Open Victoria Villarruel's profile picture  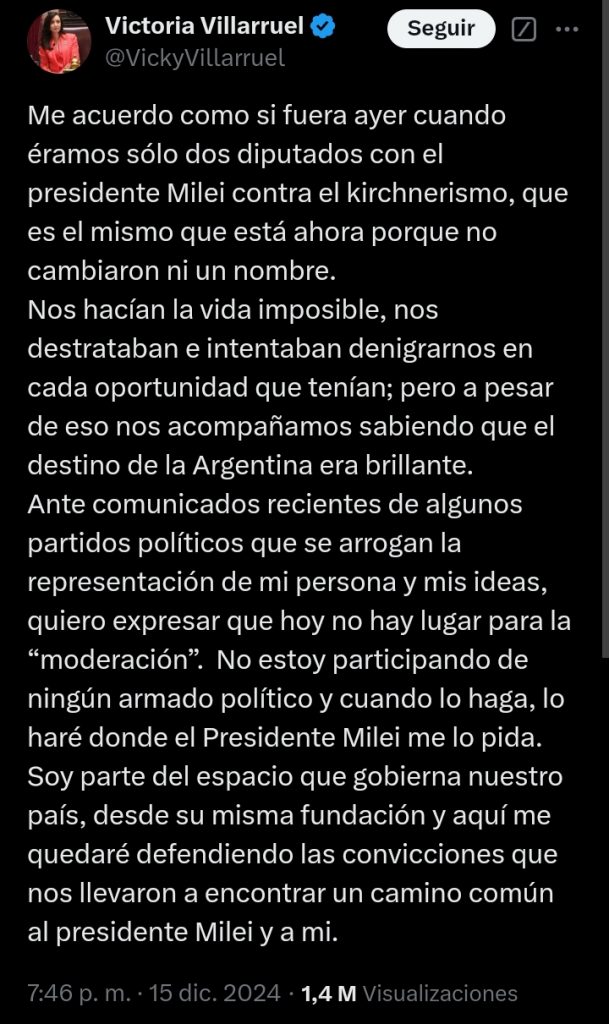click(59, 41)
